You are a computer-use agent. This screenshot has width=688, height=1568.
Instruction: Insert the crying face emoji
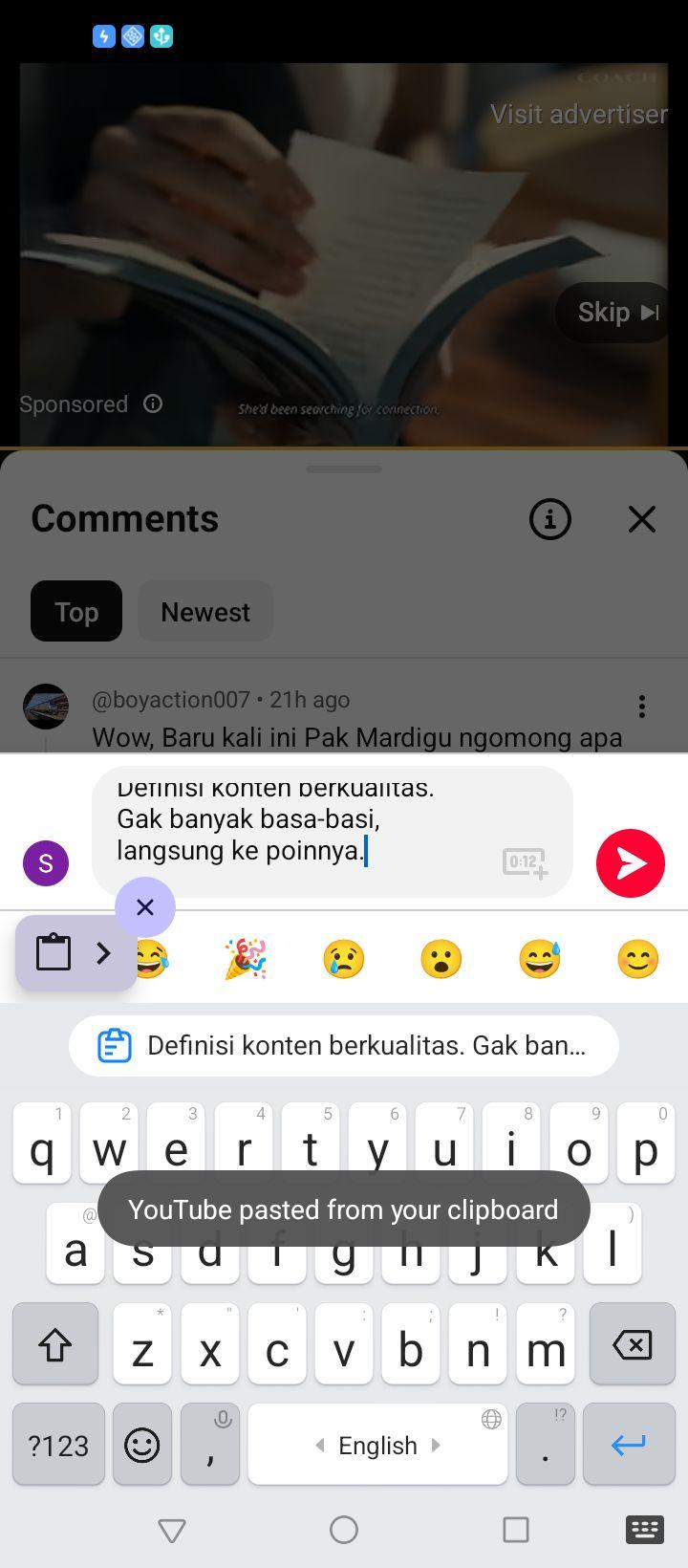344,959
